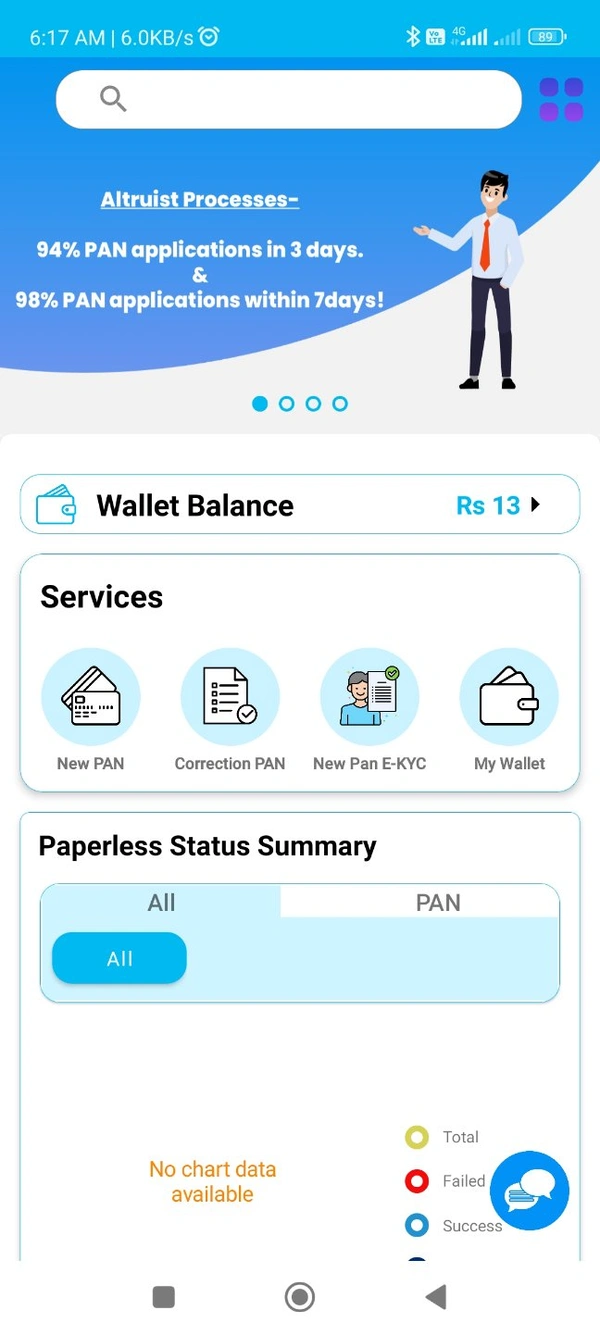This screenshot has height=1333, width=600.
Task: Open the Wallet Balance card
Action: pos(300,505)
